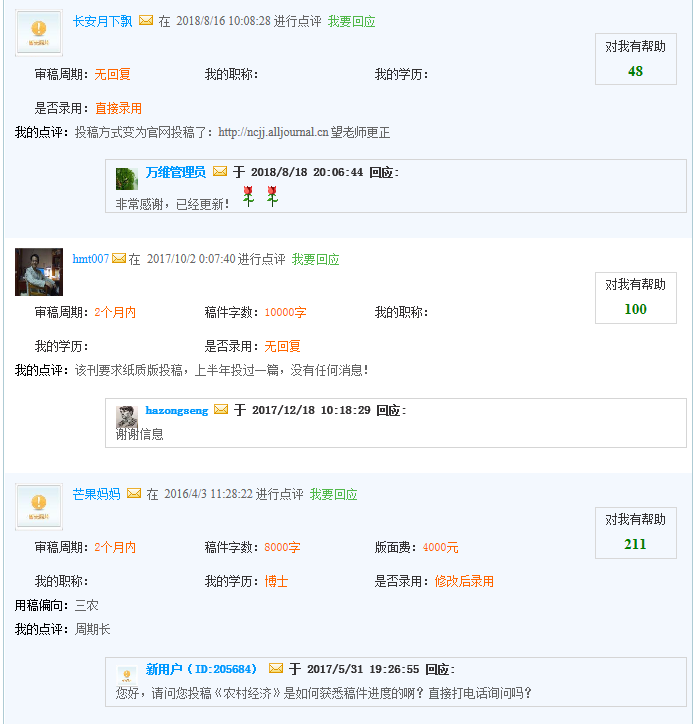694x724 pixels.
Task: Send message to 芒果妈妈 via envelope icon
Action: 134,494
